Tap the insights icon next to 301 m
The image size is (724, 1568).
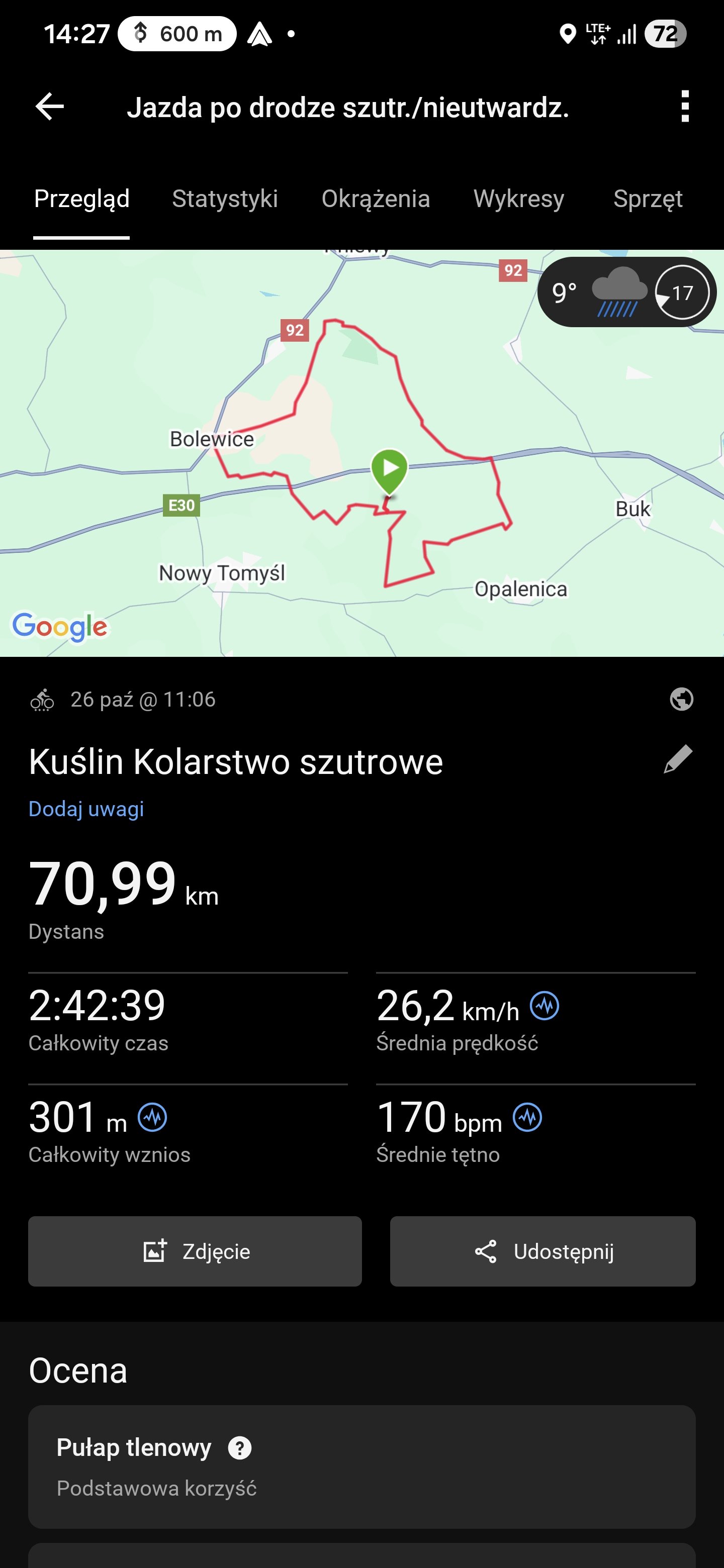[152, 1118]
